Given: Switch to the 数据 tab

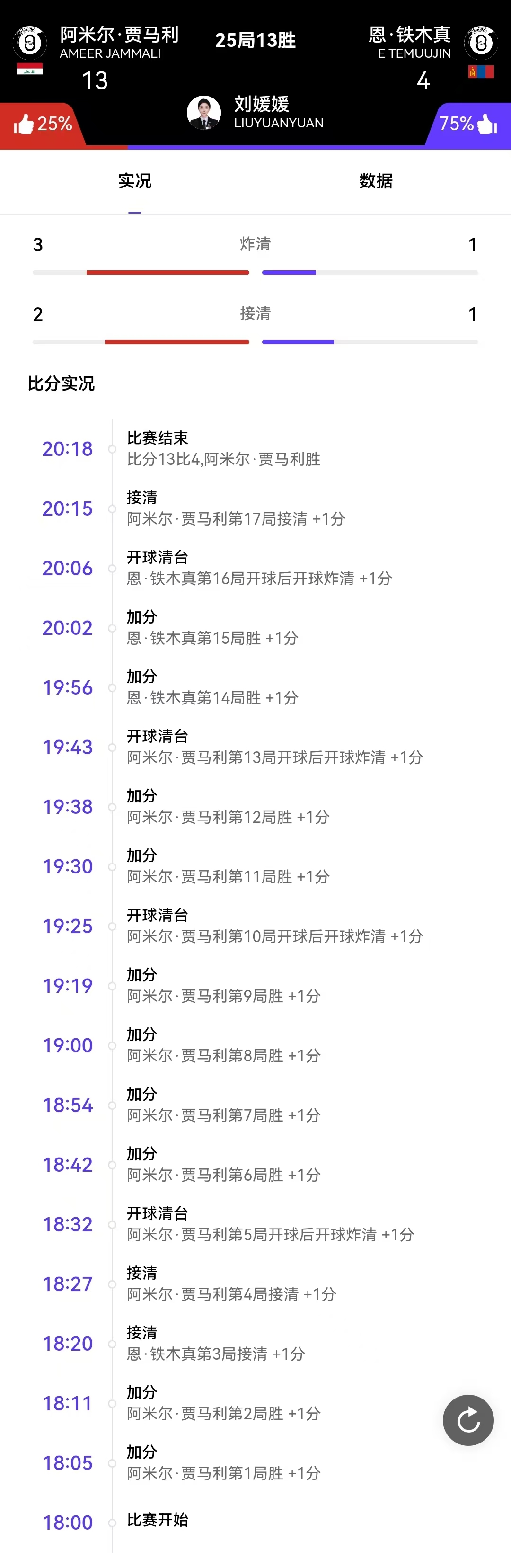Looking at the screenshot, I should pos(375,181).
